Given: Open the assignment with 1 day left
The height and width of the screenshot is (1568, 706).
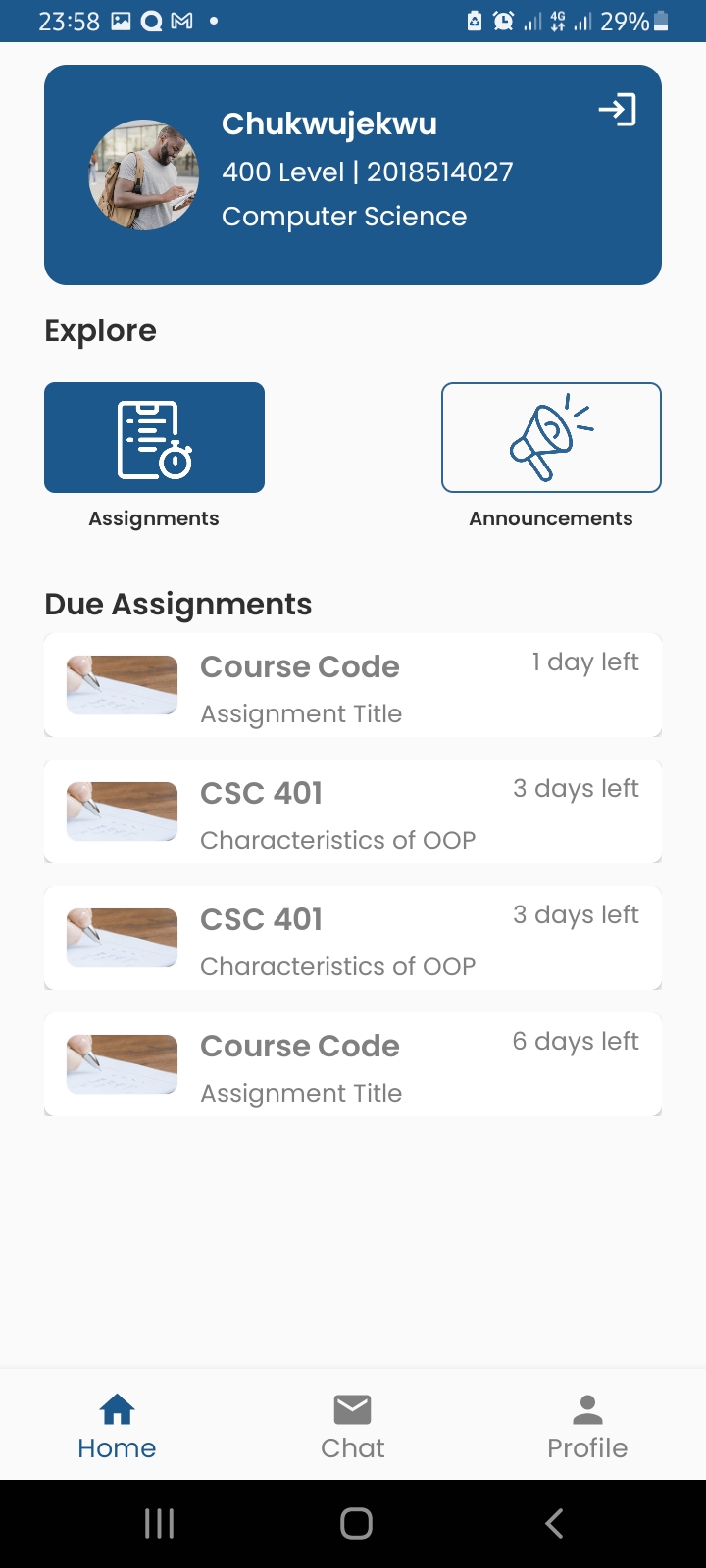Looking at the screenshot, I should [x=353, y=685].
